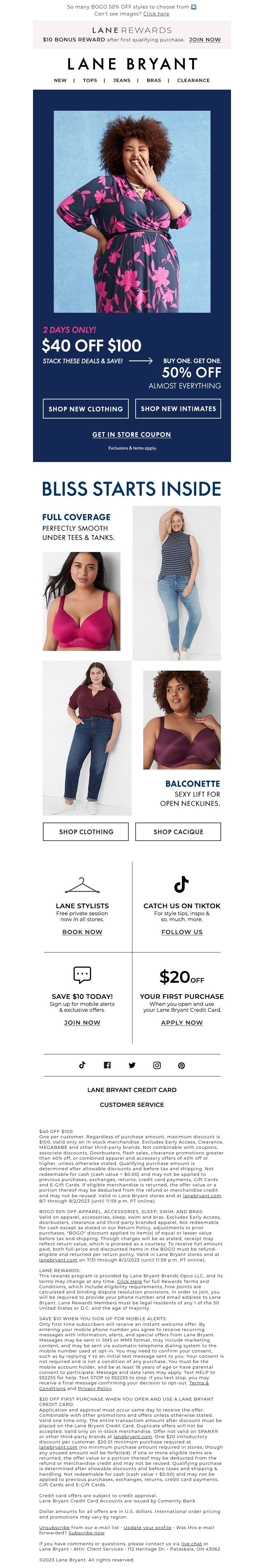264x1568 pixels.
Task: Book a Lane Stylists session with Book Now
Action: tap(82, 932)
